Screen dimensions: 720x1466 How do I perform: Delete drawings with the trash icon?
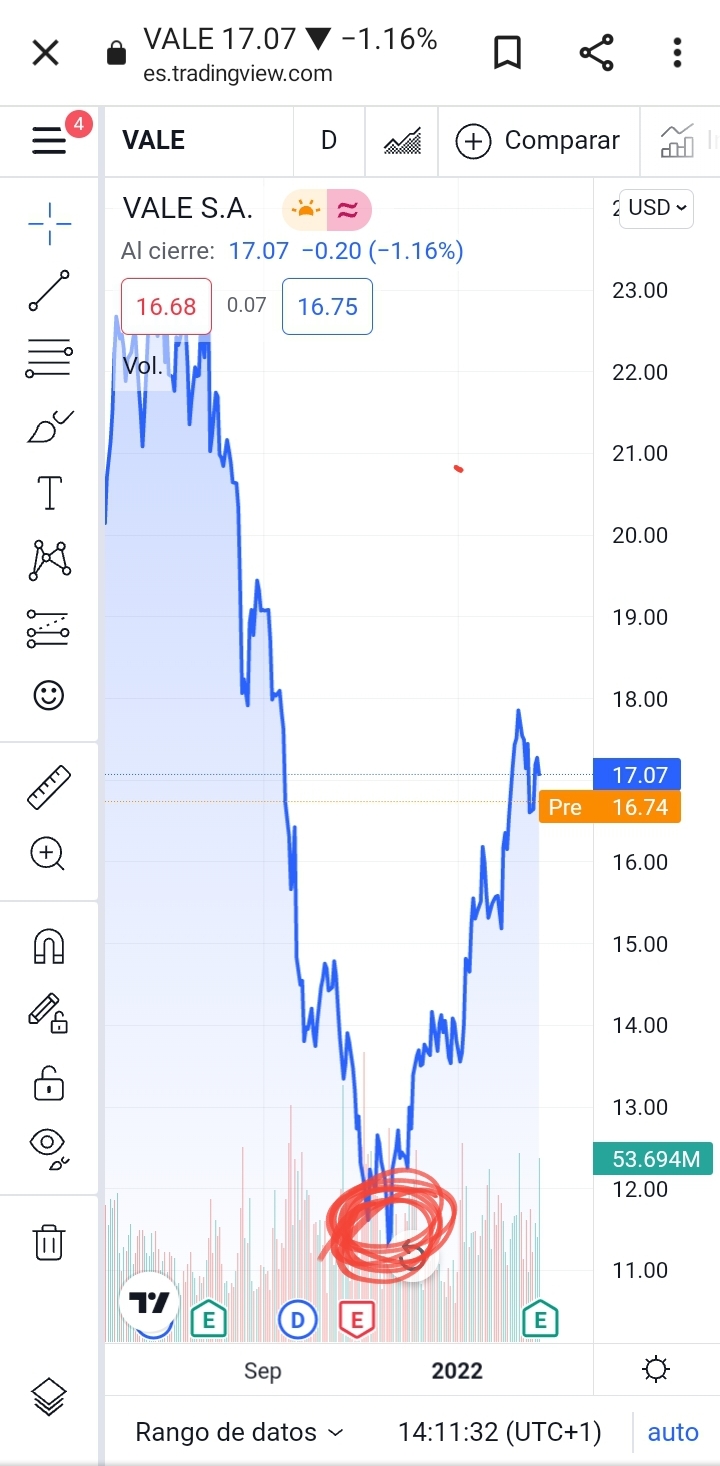pyautogui.click(x=49, y=1243)
